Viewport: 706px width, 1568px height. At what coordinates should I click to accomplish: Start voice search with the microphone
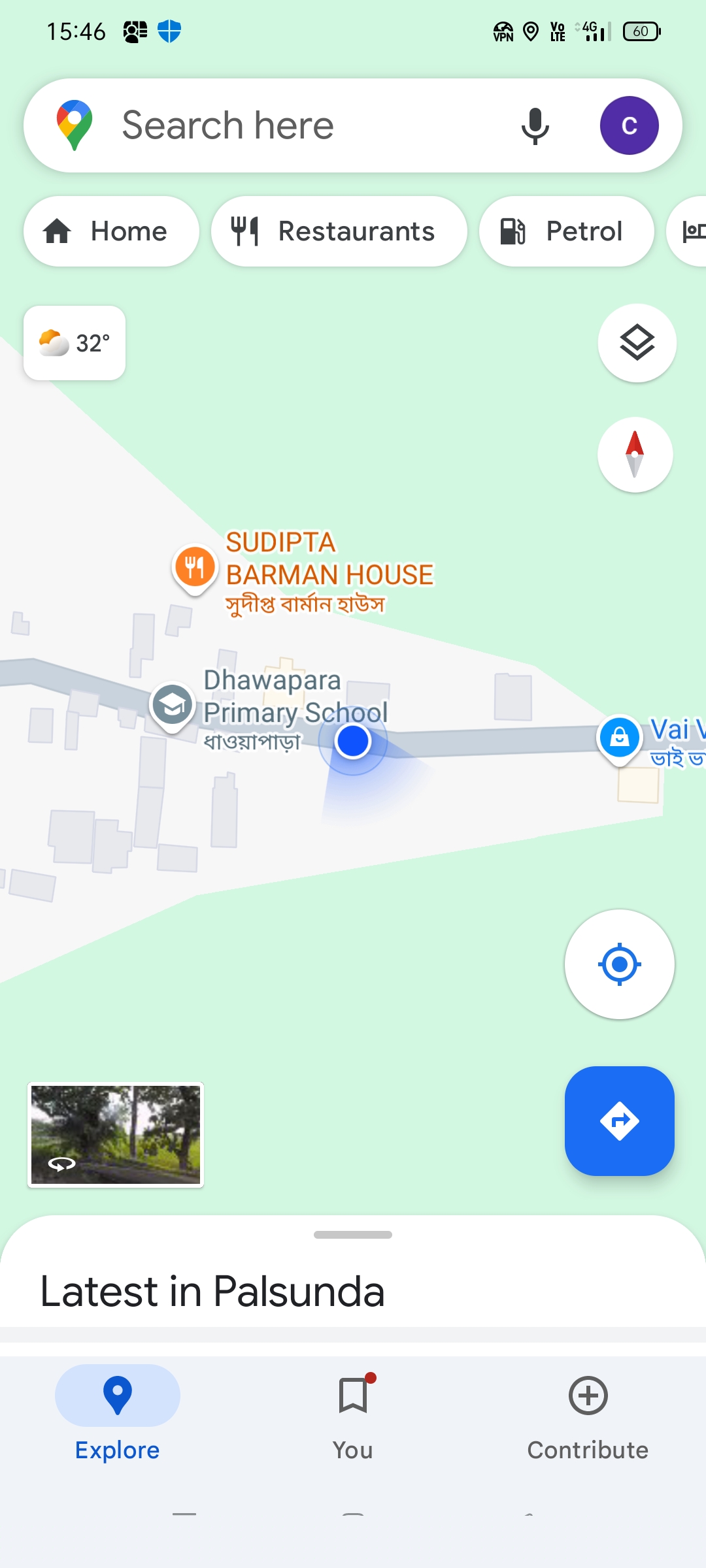coord(535,125)
